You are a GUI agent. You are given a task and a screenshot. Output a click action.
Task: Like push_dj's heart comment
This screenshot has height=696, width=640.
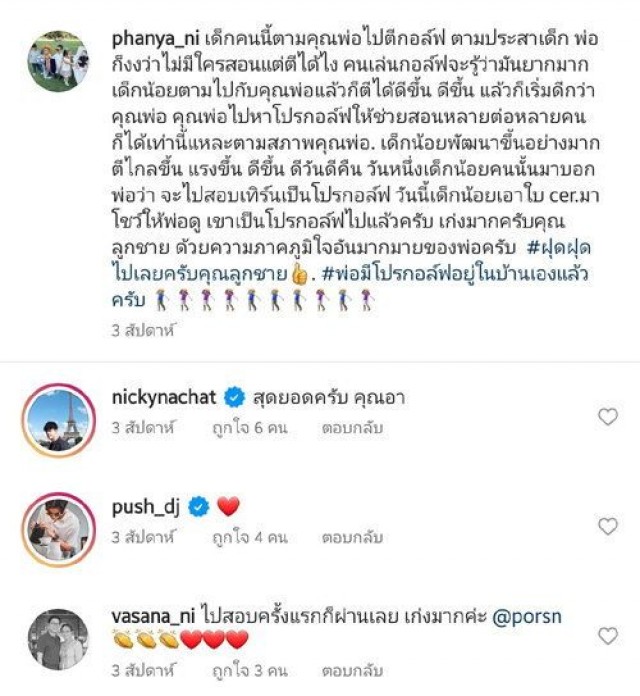pyautogui.click(x=607, y=526)
